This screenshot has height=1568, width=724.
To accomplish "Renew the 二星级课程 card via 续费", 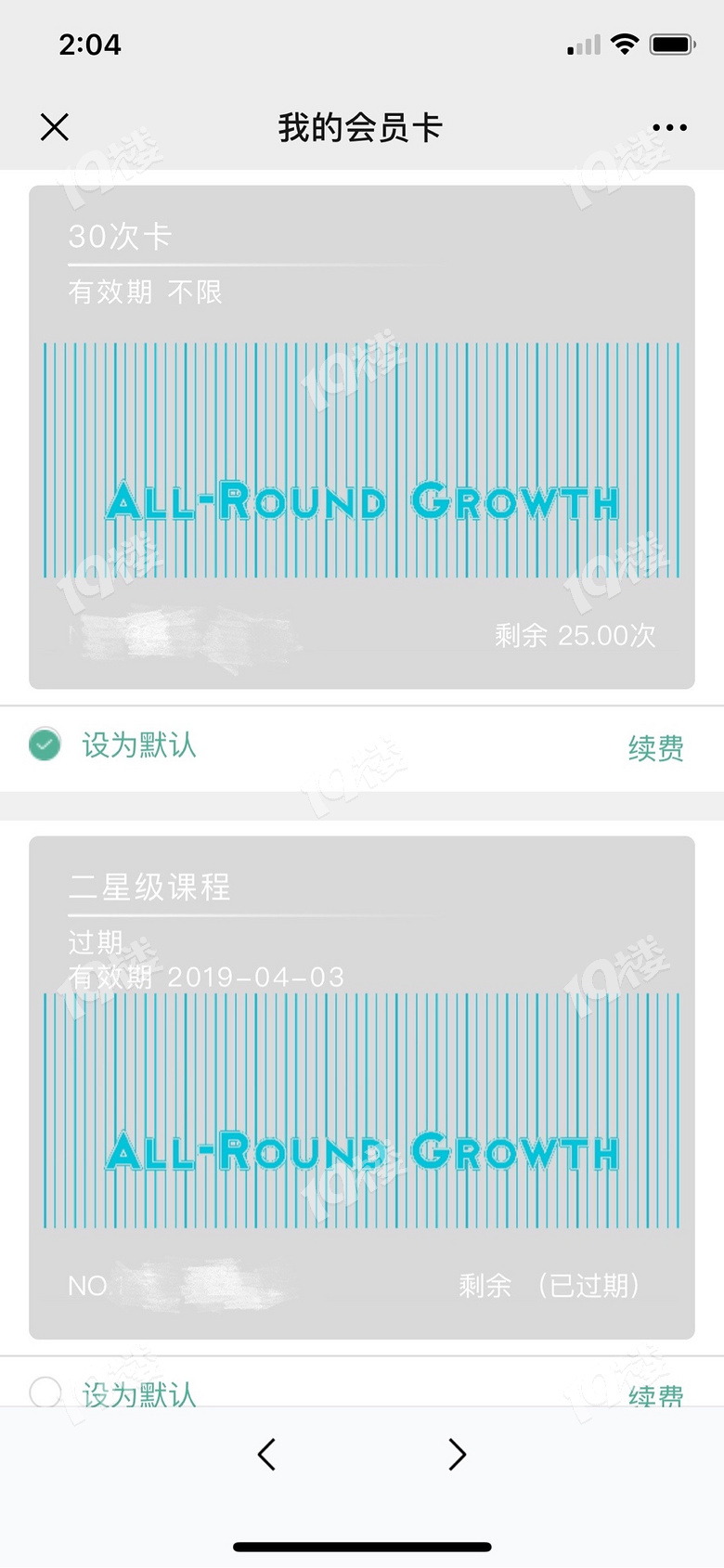I will point(655,1394).
